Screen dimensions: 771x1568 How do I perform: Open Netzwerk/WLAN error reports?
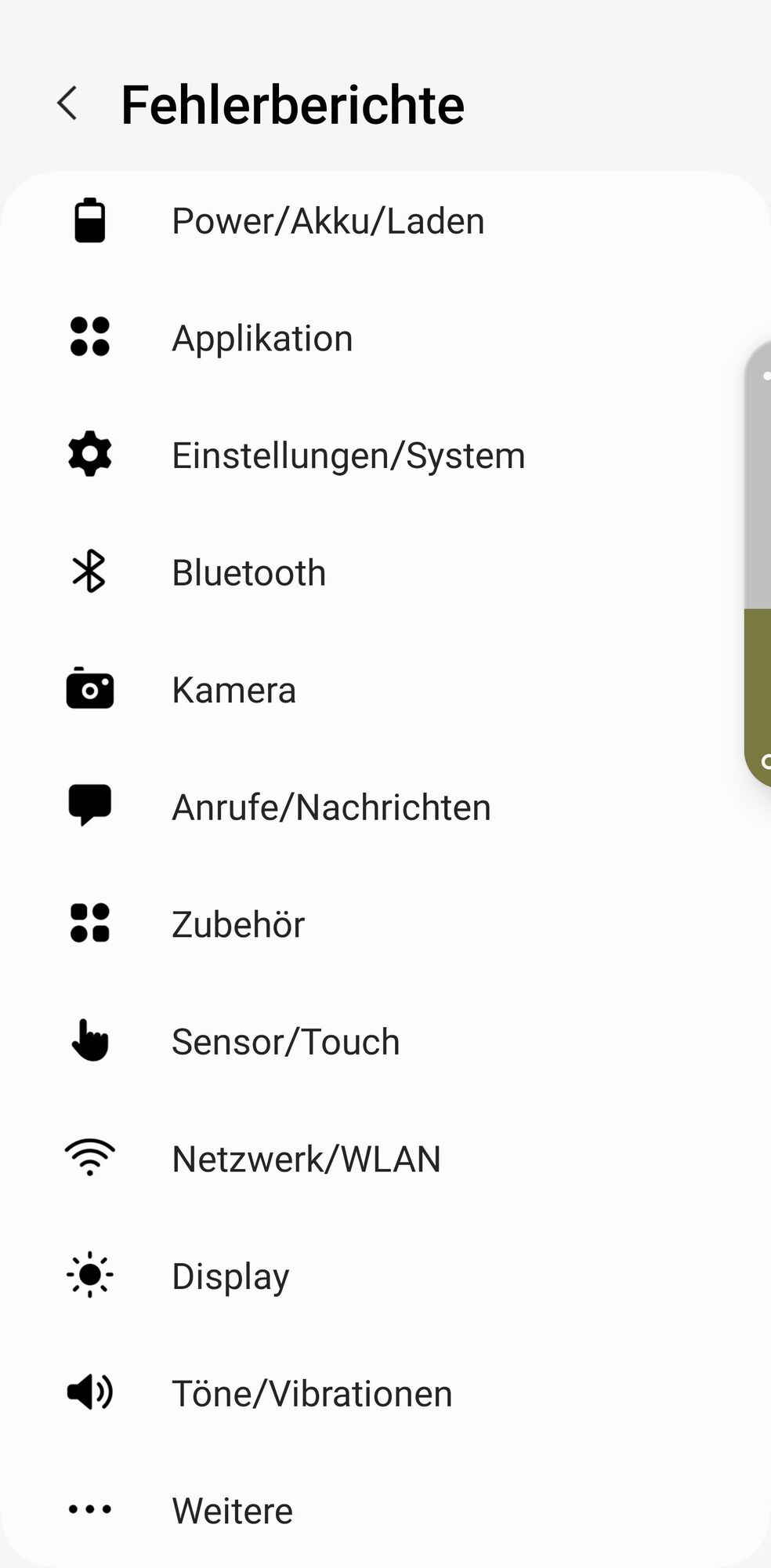(x=306, y=1159)
